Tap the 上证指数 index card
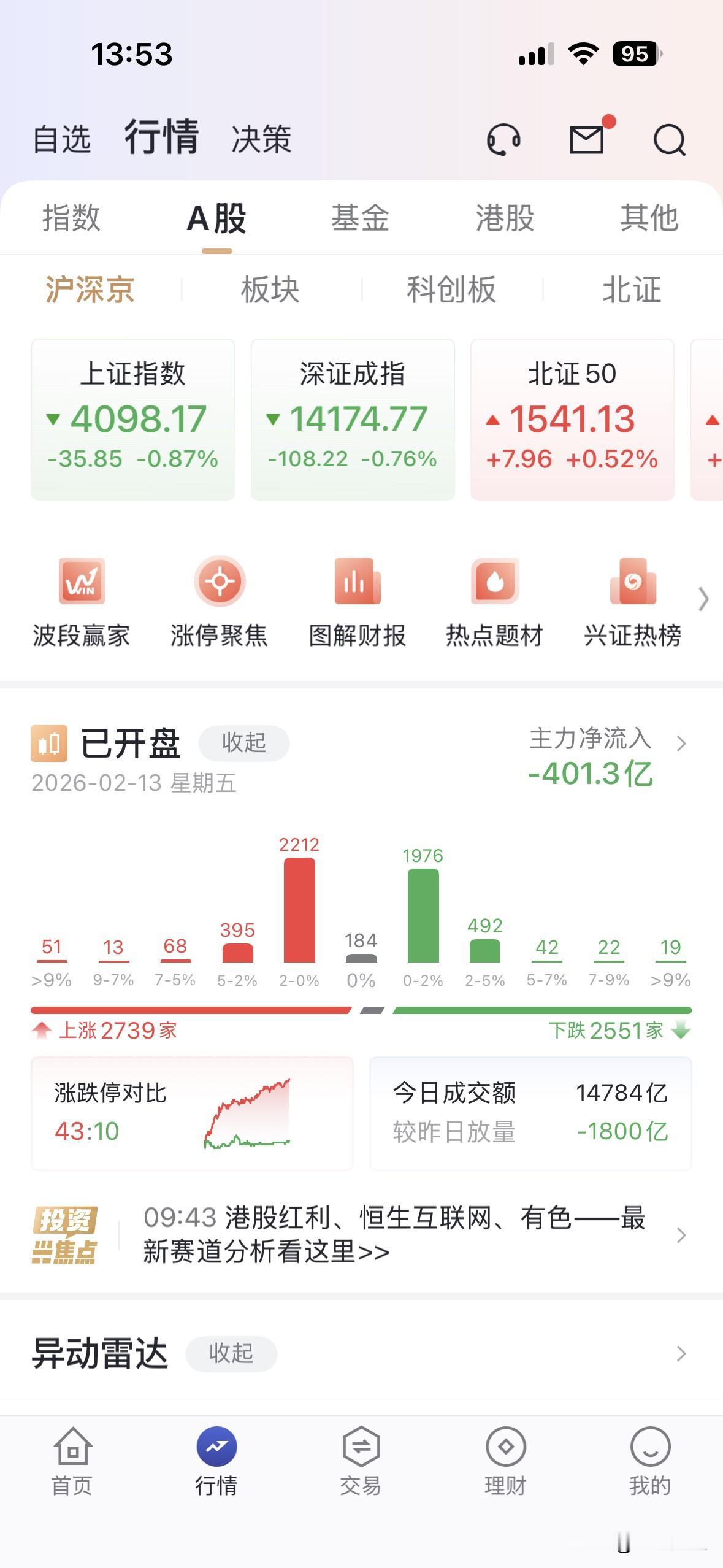Screen dimensions: 723x1568 [x=133, y=417]
